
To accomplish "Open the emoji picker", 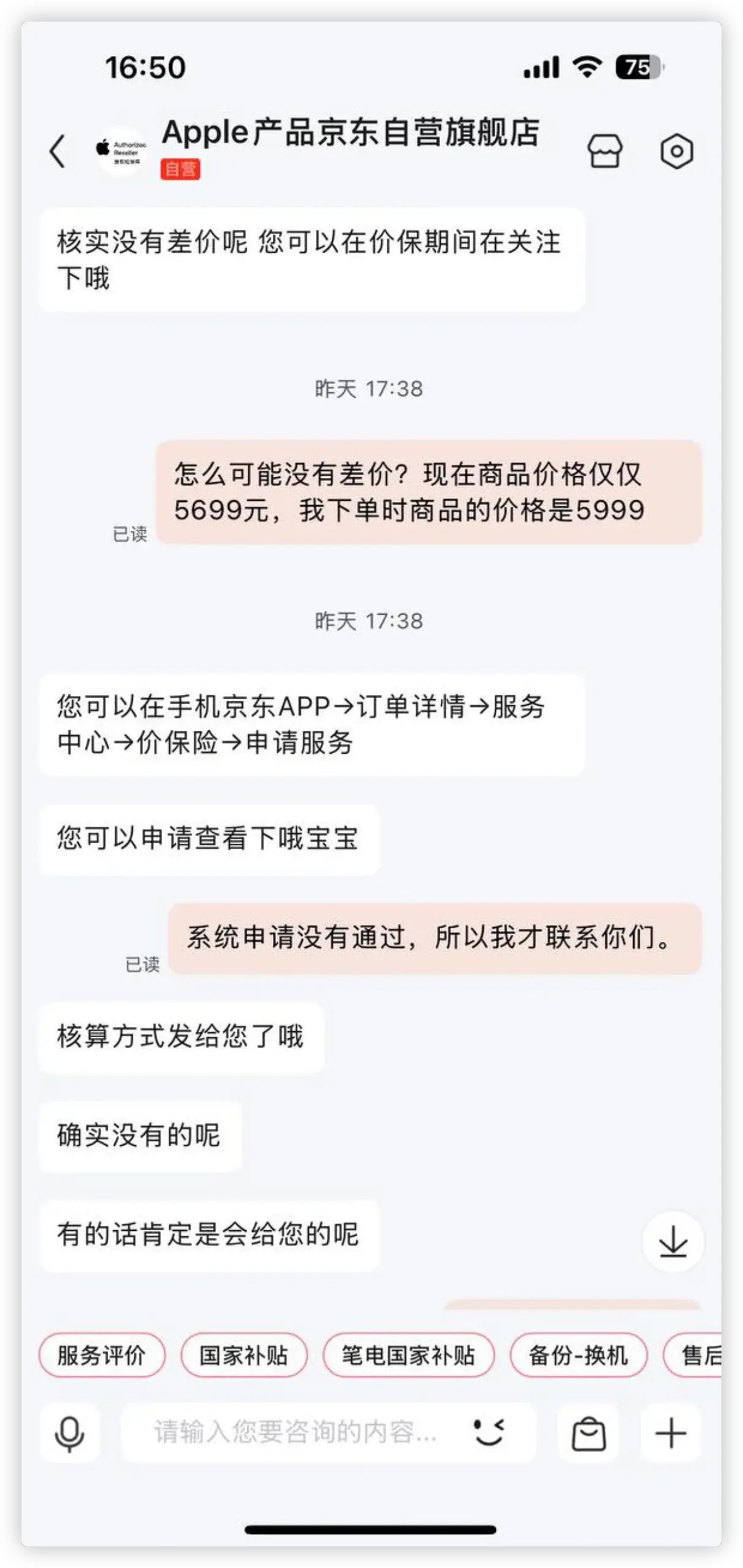I will (x=489, y=1433).
